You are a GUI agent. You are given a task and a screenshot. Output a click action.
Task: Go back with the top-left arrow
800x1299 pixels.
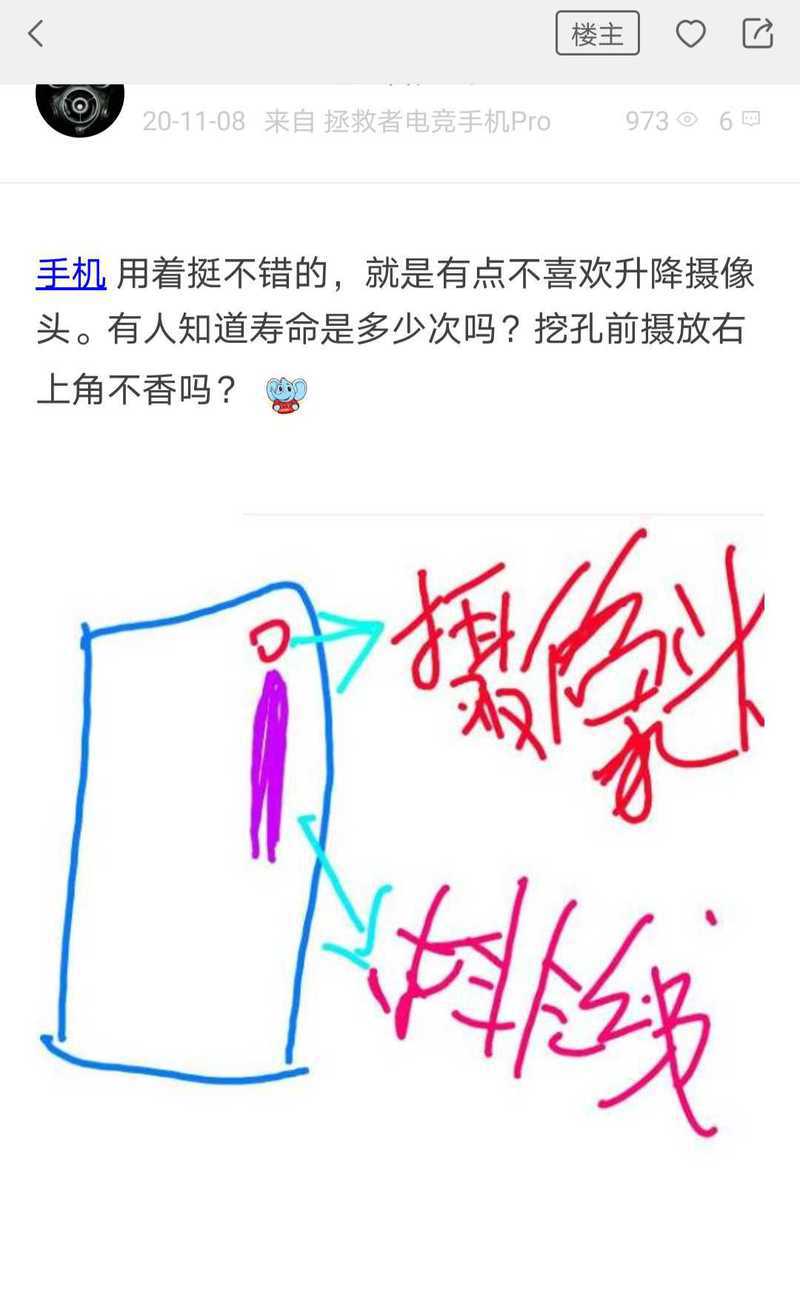click(x=36, y=34)
